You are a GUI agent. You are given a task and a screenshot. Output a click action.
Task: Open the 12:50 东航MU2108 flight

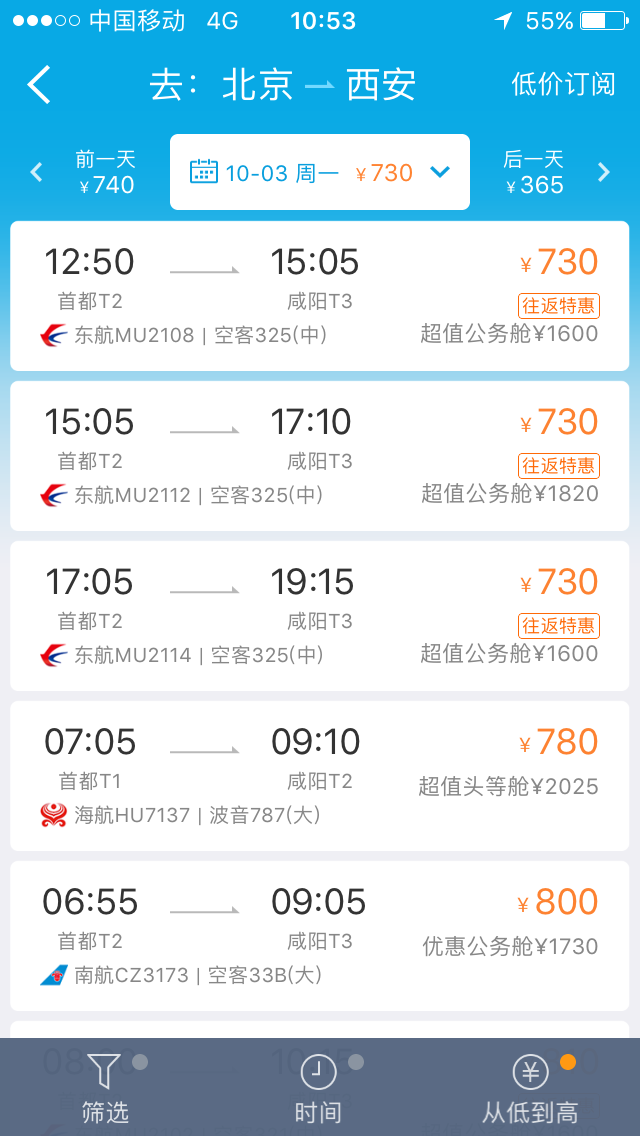coord(320,296)
